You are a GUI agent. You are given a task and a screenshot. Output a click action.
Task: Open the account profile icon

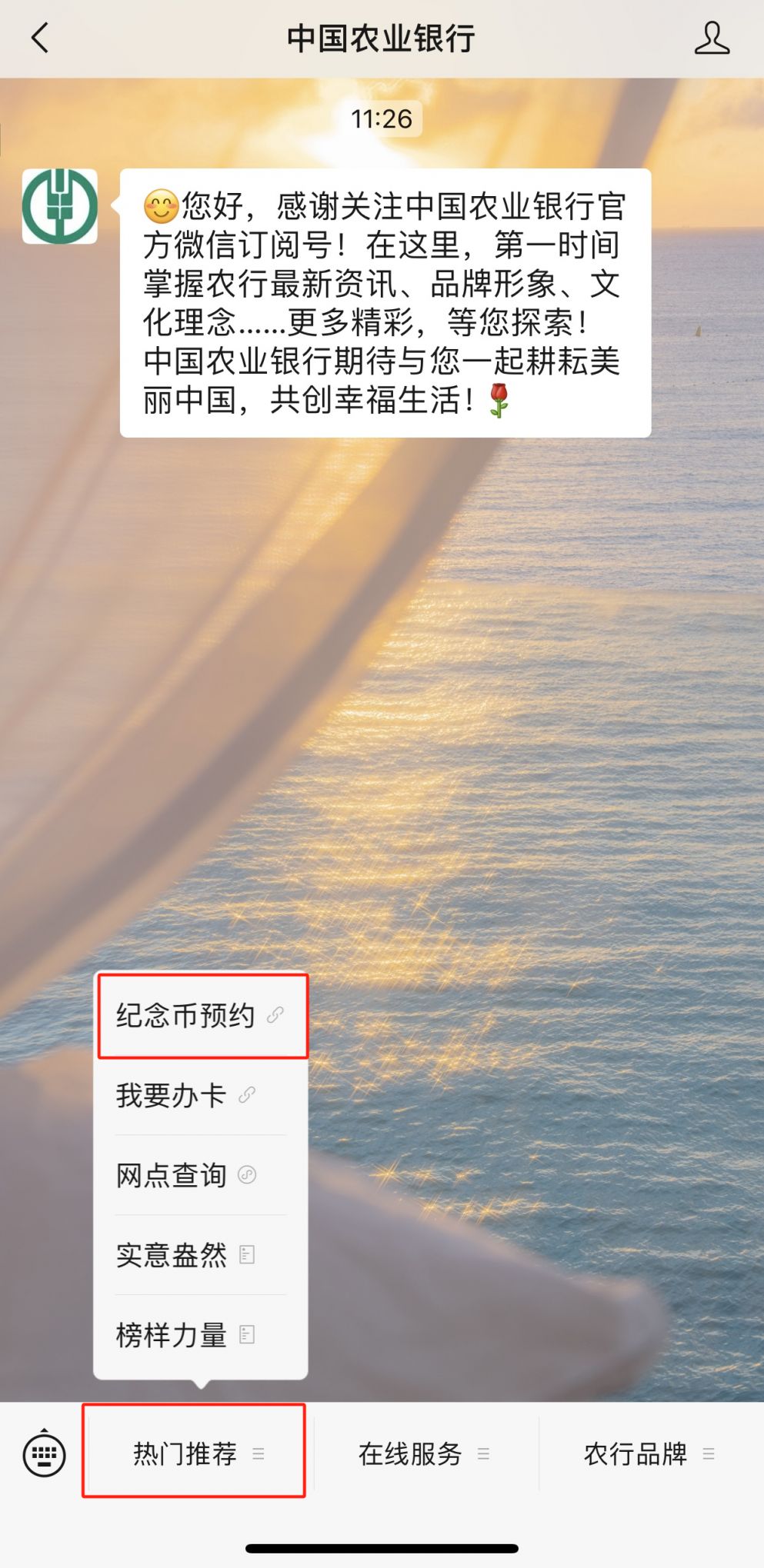click(711, 38)
